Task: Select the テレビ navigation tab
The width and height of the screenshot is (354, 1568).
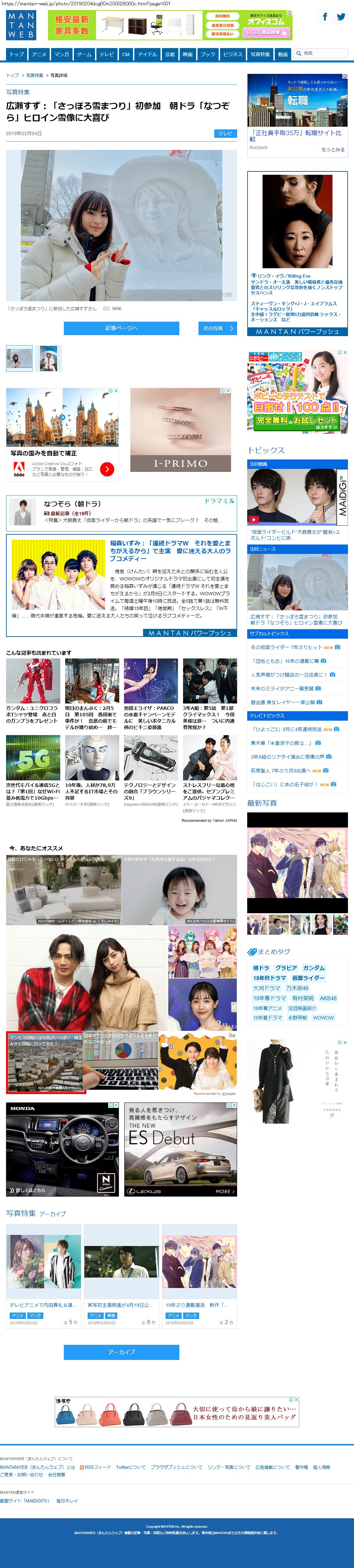Action: pyautogui.click(x=106, y=54)
